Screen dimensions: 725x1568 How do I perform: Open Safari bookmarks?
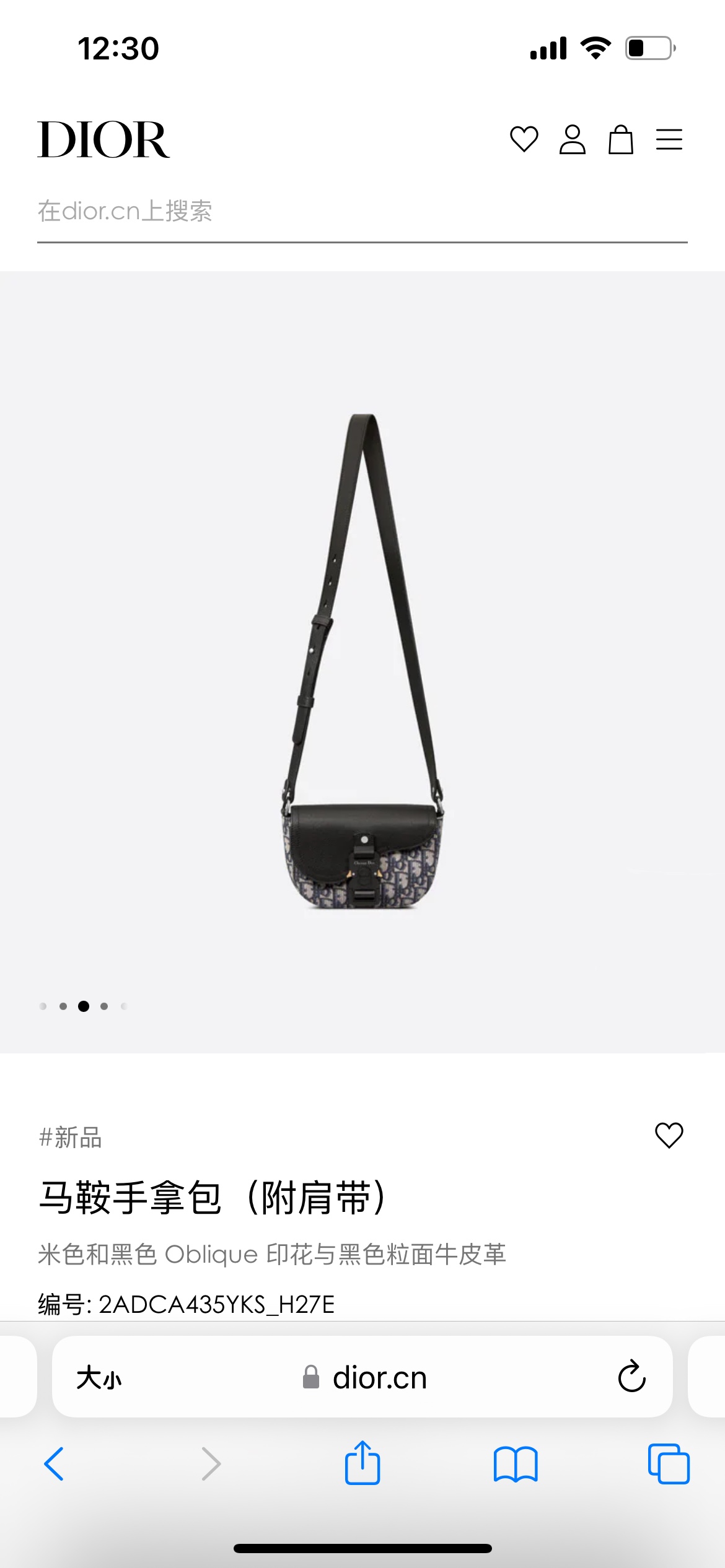tap(516, 1464)
